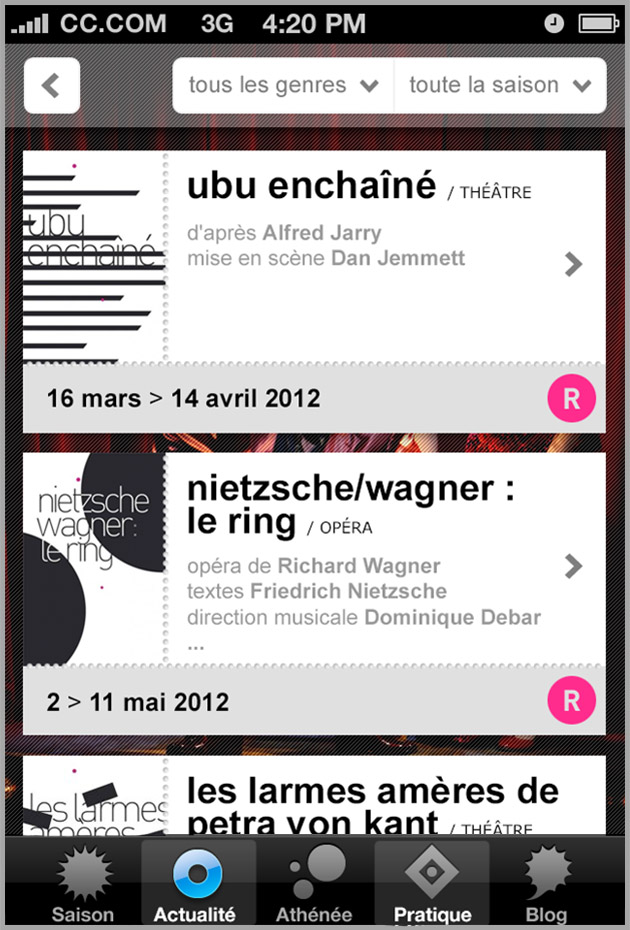This screenshot has width=630, height=930.
Task: Switch to the Saison tab
Action: tap(83, 884)
